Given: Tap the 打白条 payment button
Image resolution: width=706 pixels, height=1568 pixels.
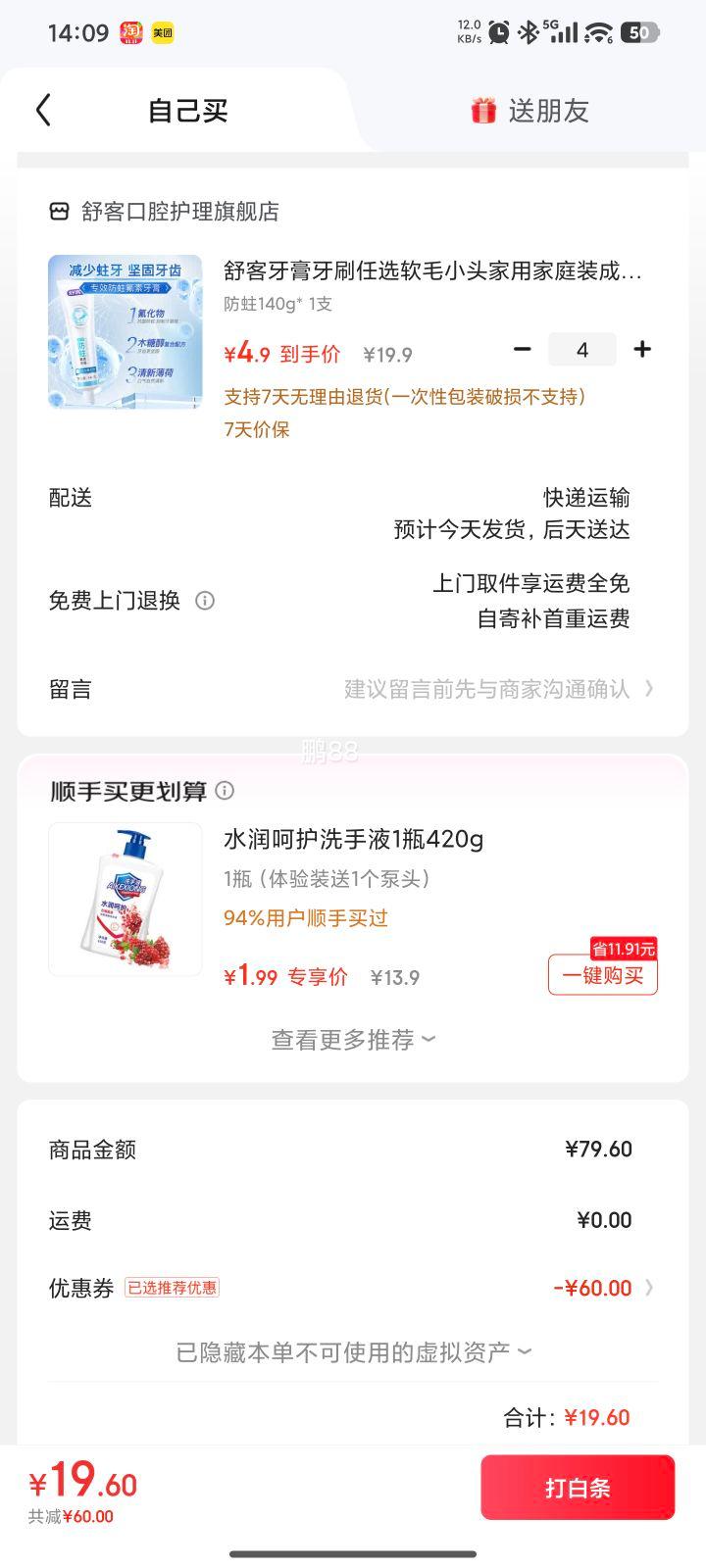Looking at the screenshot, I should point(578,1487).
